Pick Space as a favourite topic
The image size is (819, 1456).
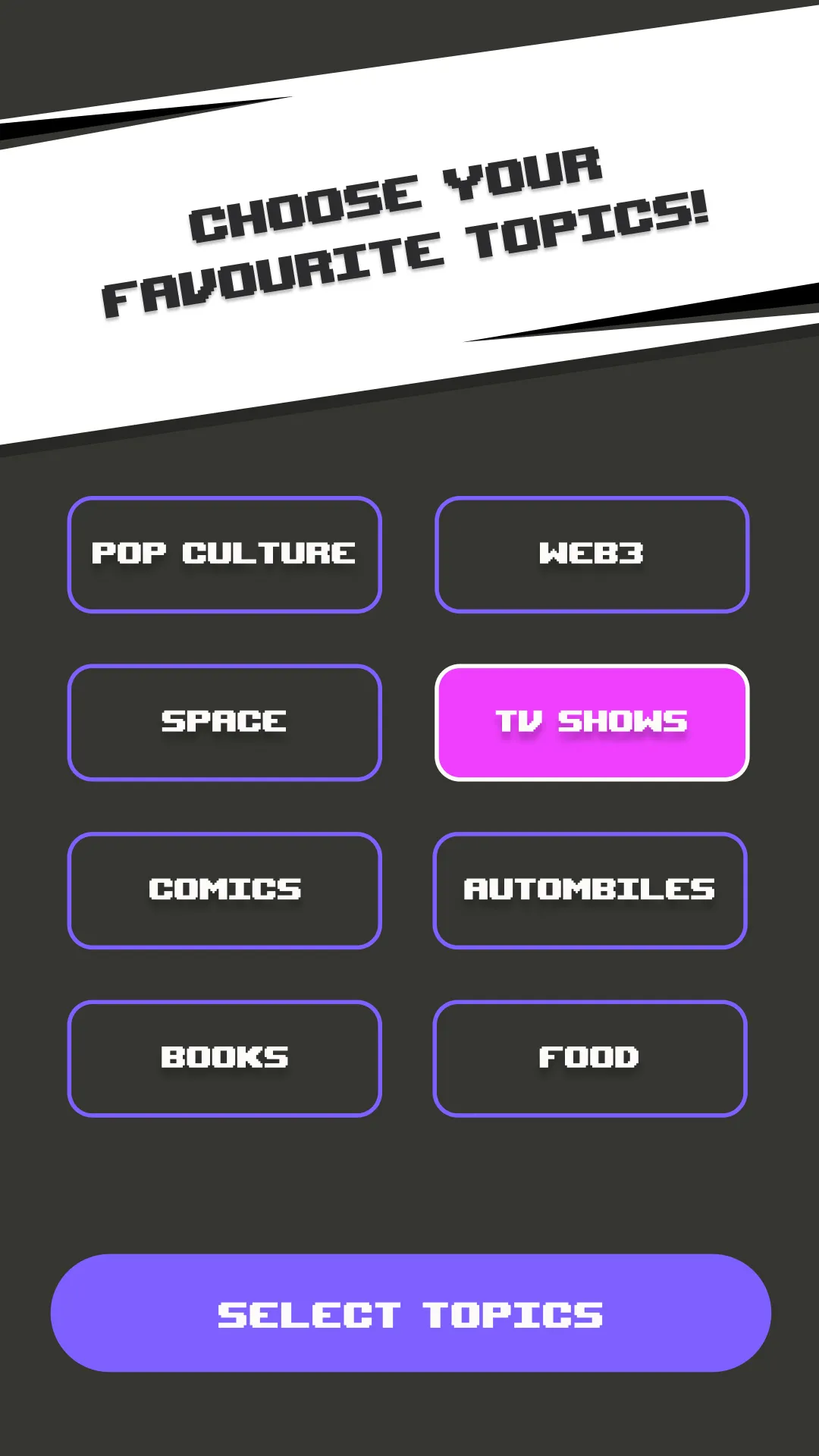click(x=224, y=722)
